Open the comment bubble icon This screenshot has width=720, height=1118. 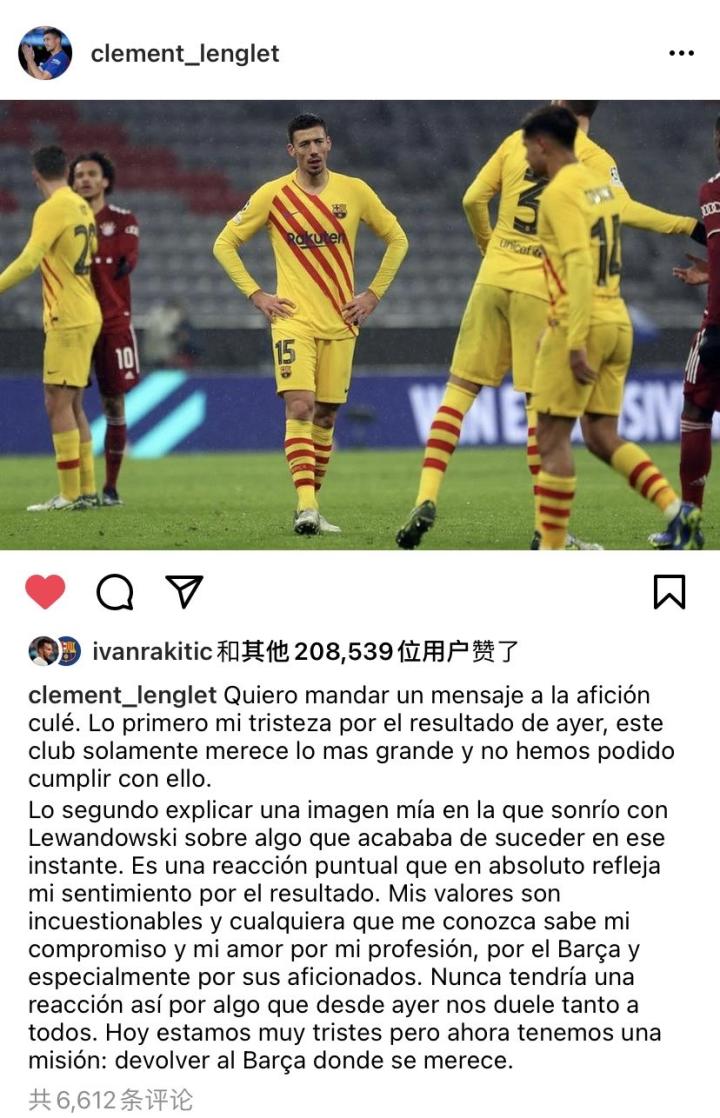(x=115, y=592)
